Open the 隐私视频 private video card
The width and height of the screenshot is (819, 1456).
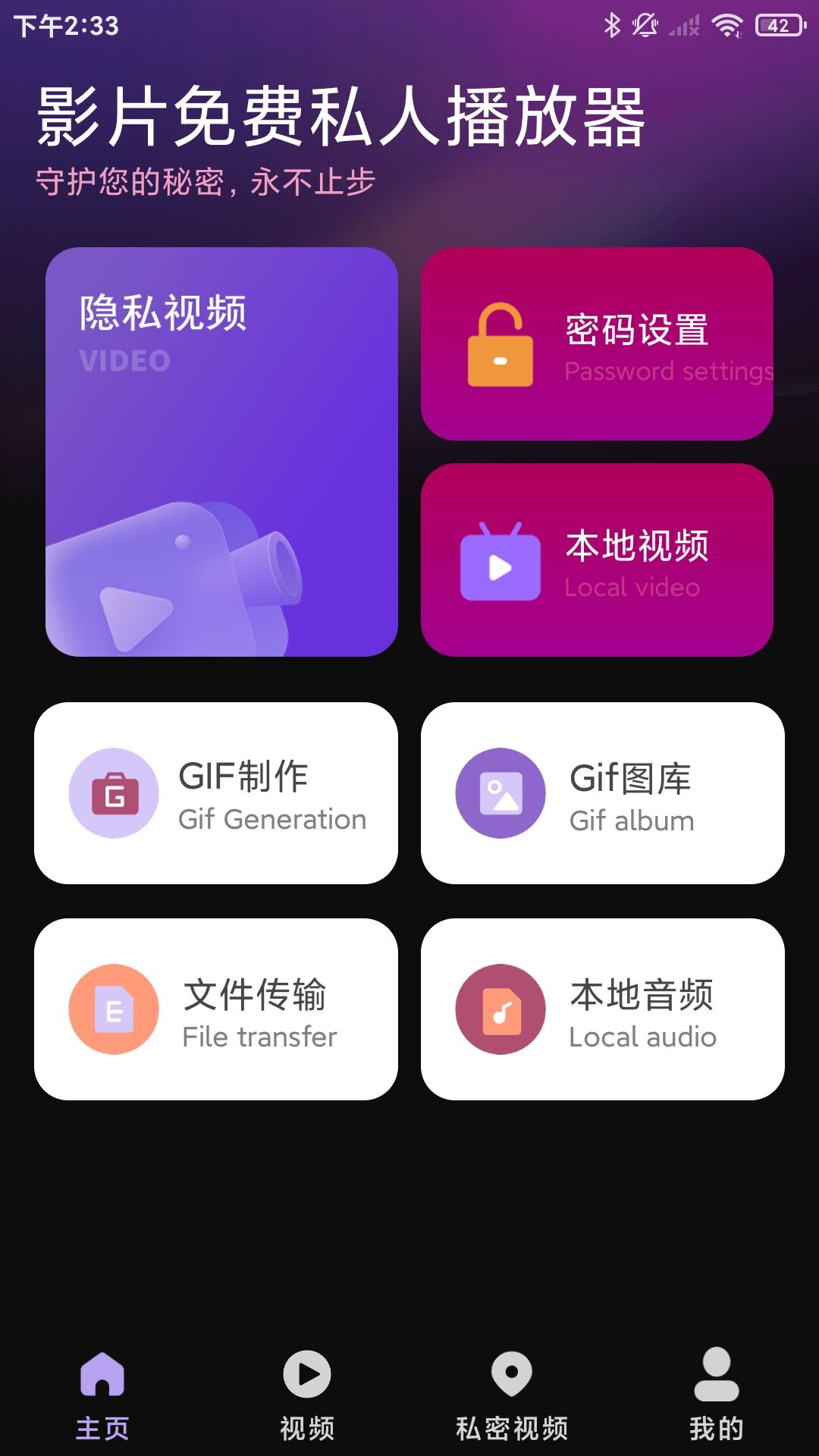[x=221, y=451]
